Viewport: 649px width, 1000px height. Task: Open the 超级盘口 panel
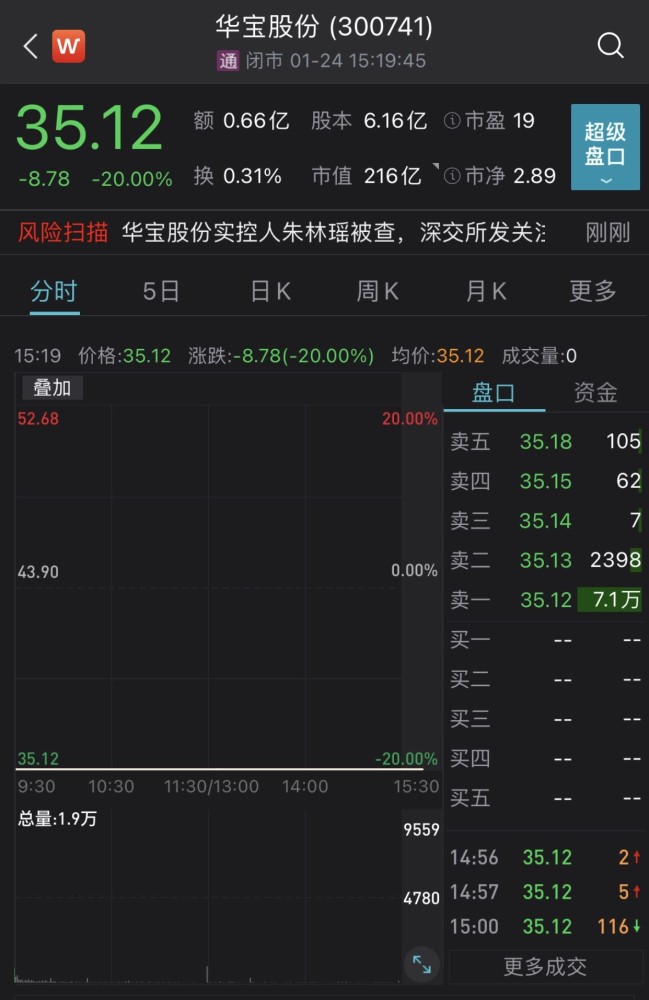coord(605,147)
